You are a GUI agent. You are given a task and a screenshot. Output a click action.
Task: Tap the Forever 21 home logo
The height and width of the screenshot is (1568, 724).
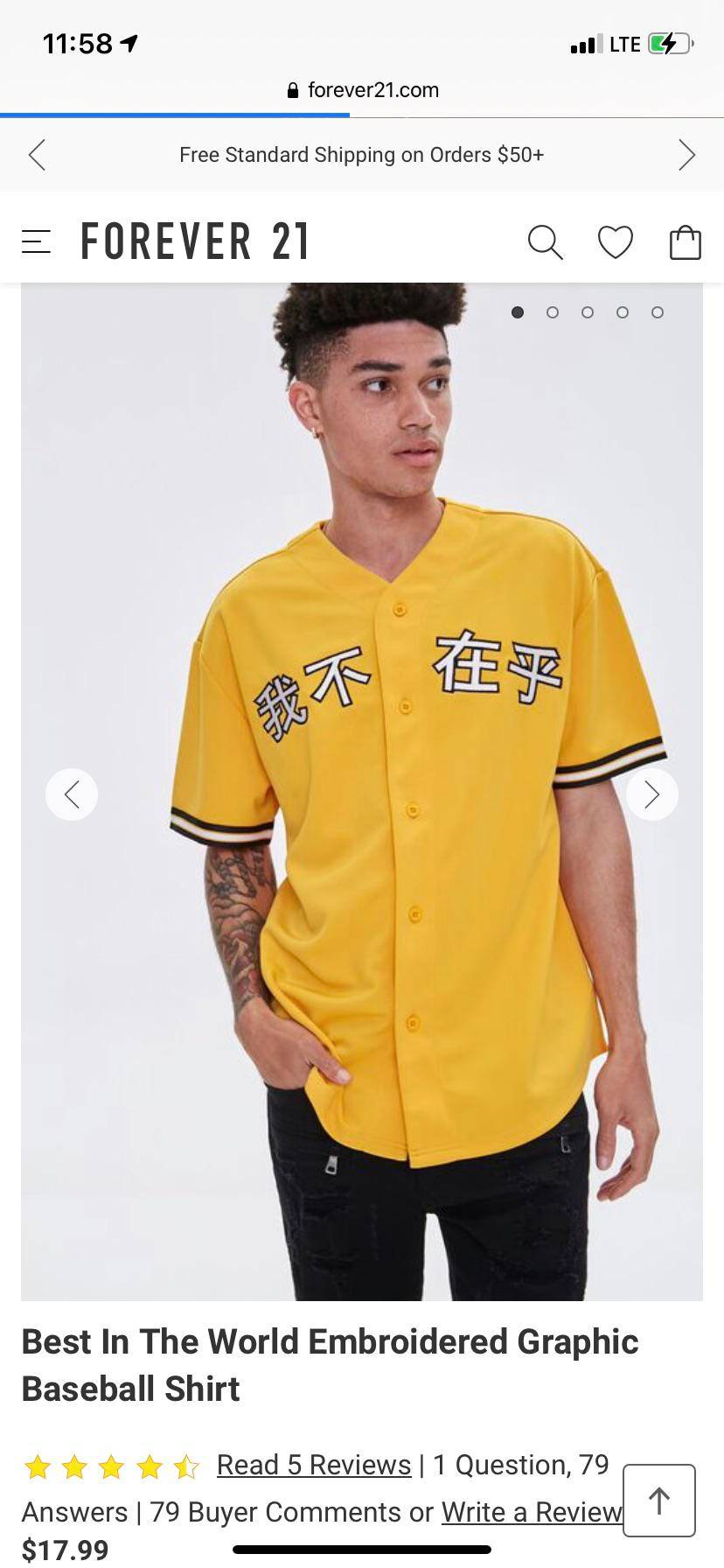(x=195, y=241)
